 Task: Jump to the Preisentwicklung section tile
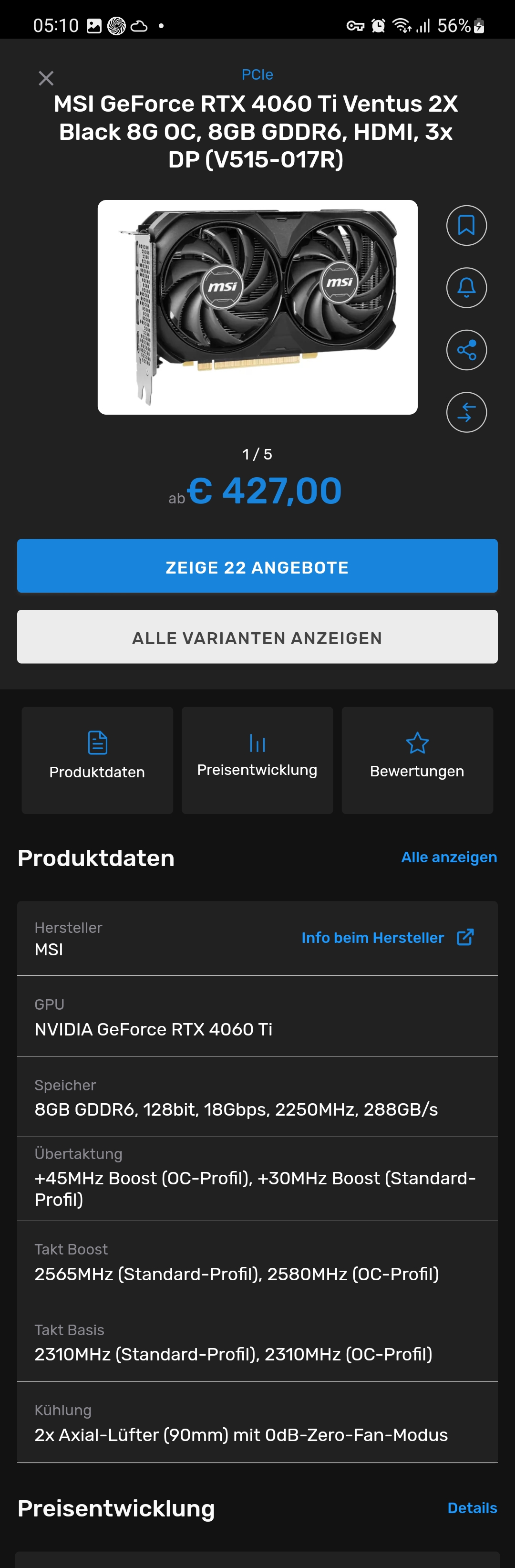(x=257, y=760)
